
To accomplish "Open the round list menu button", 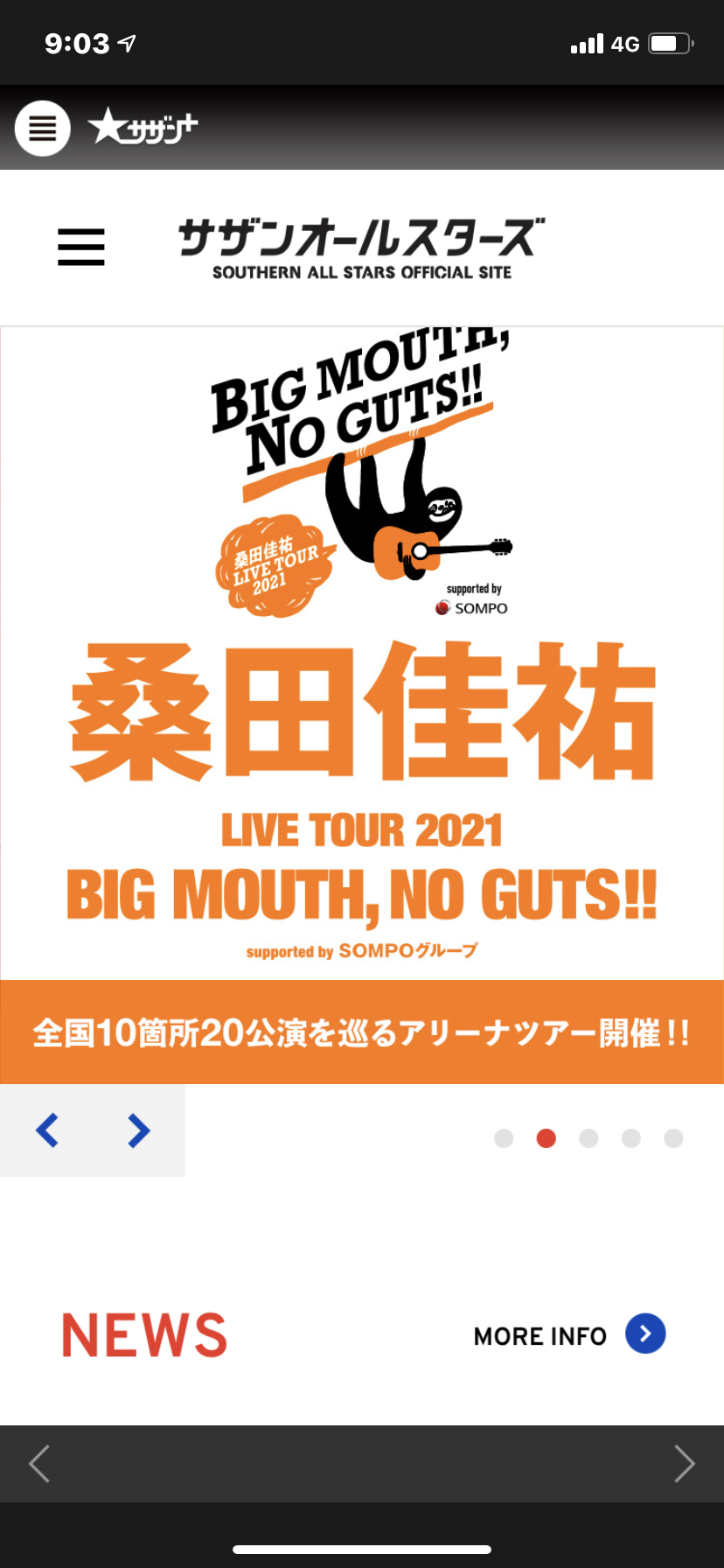I will click(x=42, y=129).
